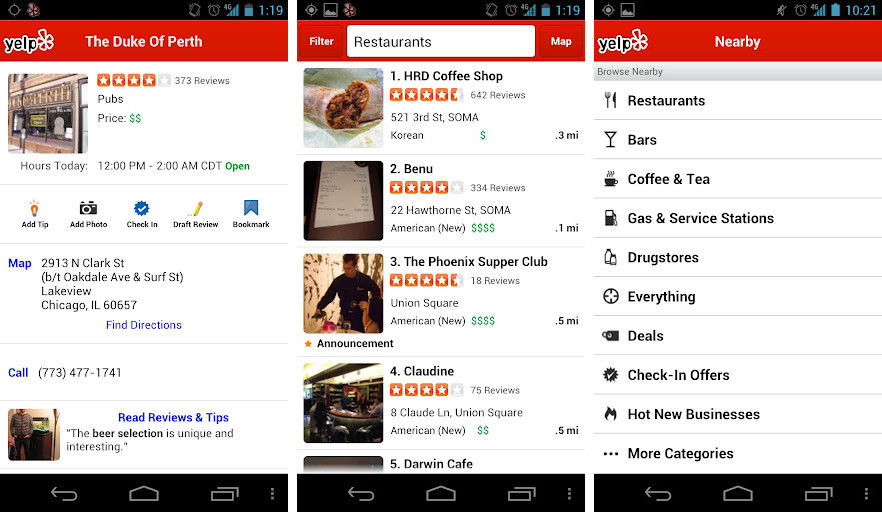Tap the Restaurants search field
This screenshot has width=882, height=512.
440,42
